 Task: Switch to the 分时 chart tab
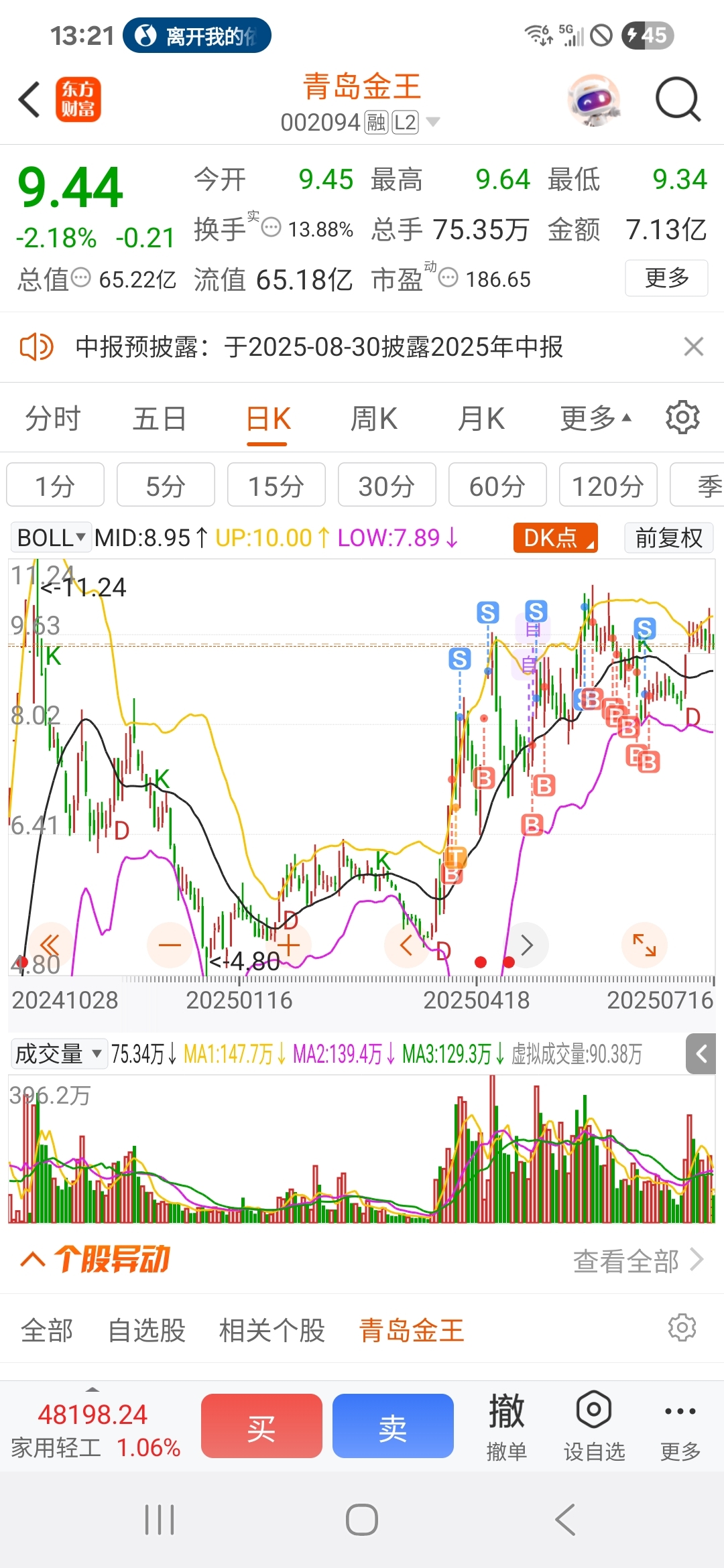pyautogui.click(x=52, y=419)
